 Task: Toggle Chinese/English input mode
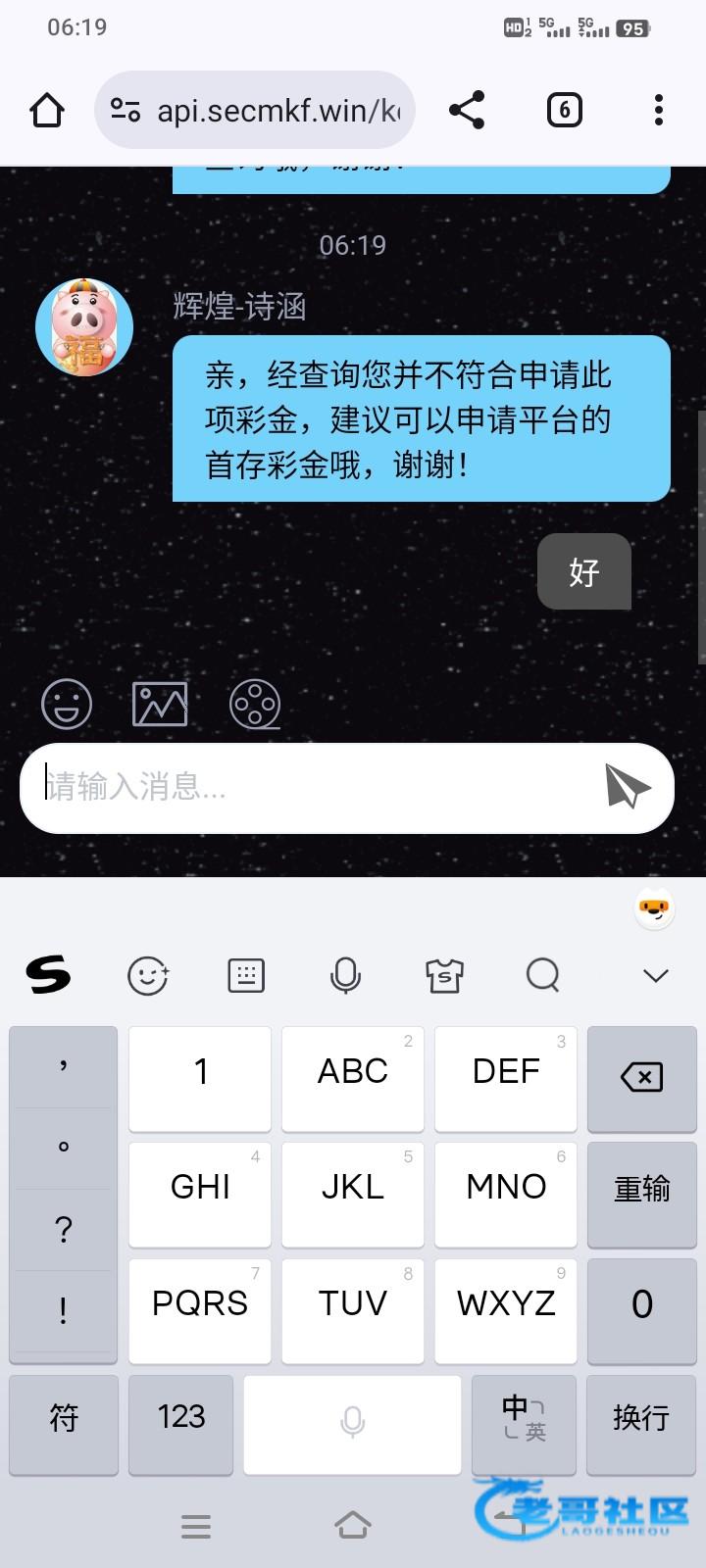tap(524, 1417)
